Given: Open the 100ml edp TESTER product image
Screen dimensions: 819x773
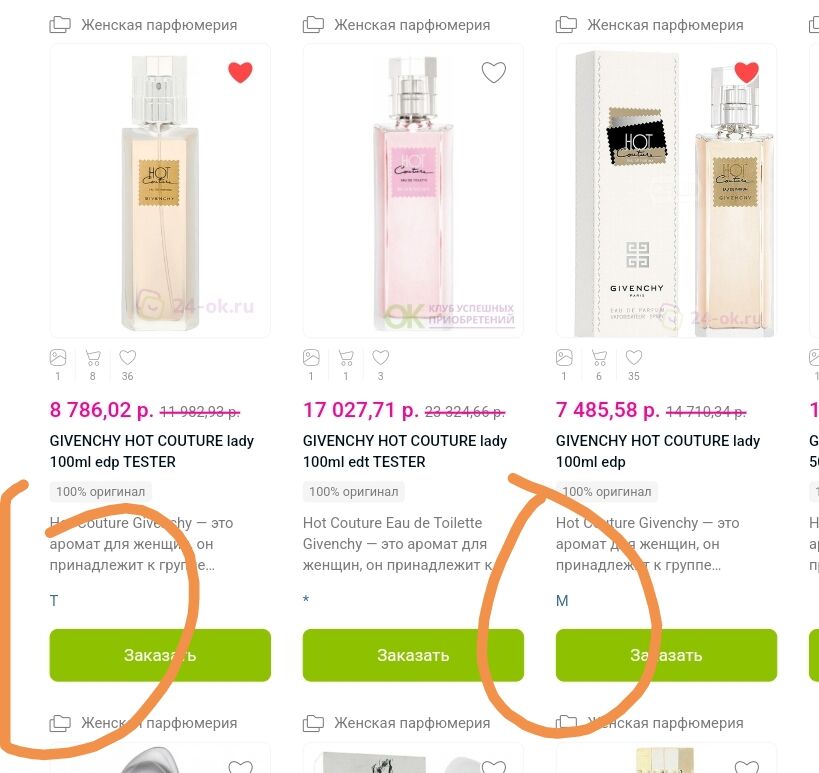Looking at the screenshot, I should (160, 190).
